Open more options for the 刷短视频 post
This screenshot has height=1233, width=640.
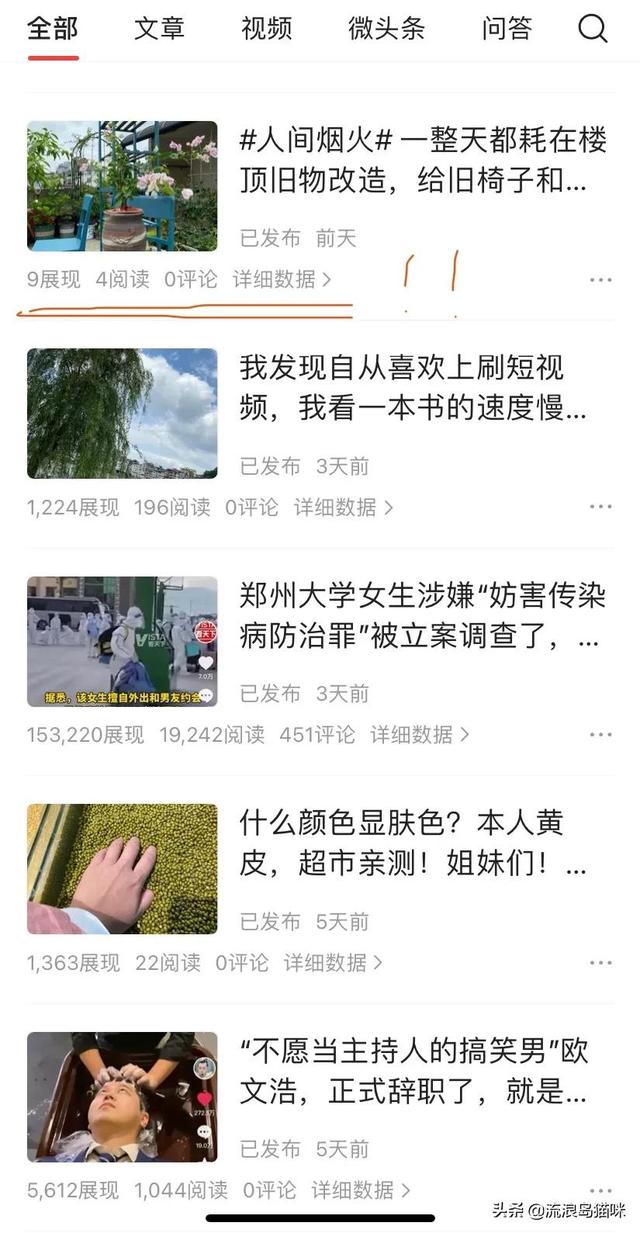(x=600, y=508)
